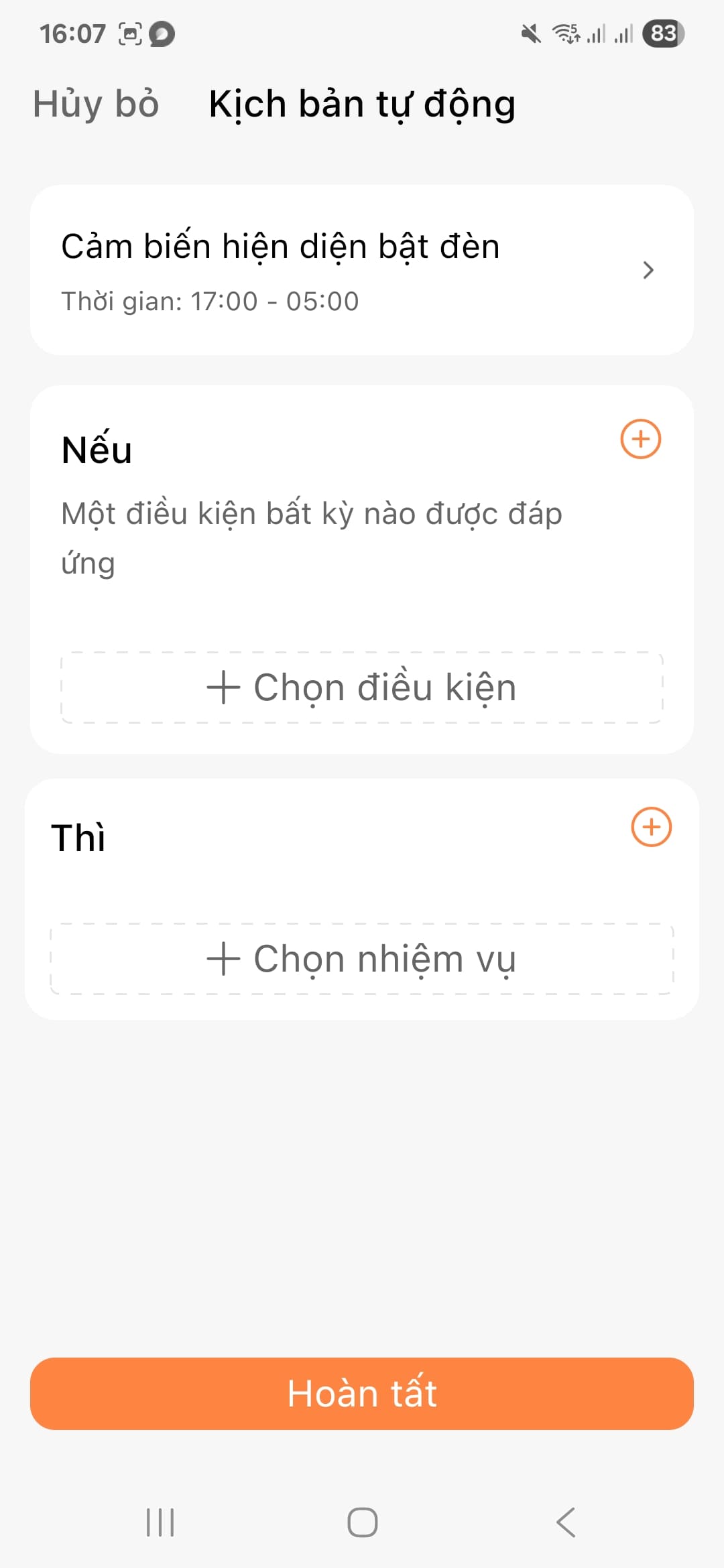This screenshot has height=1568, width=724.
Task: Tap the 'Hoàn tất' button
Action: (362, 1392)
